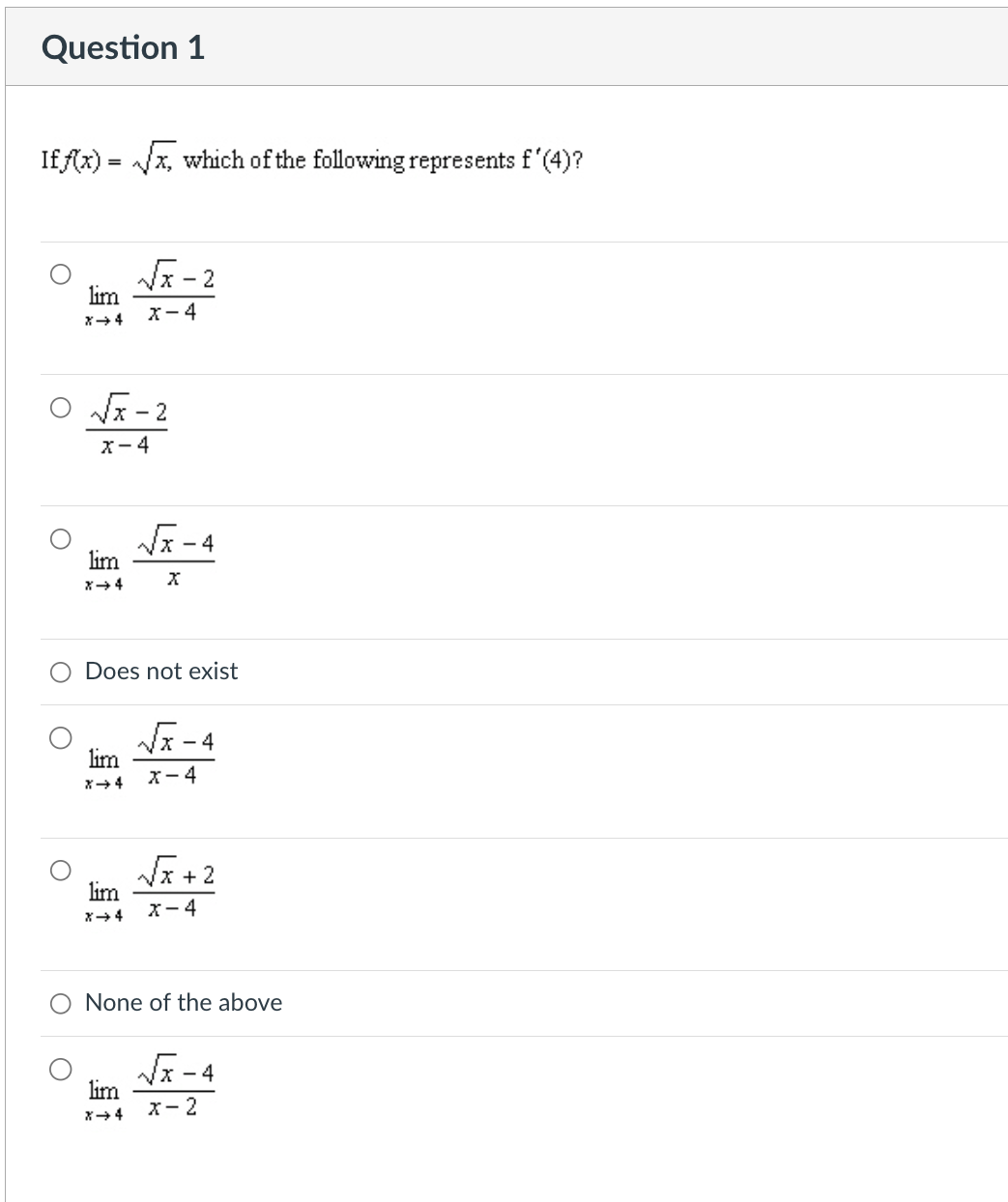Image resolution: width=1008 pixels, height=1202 pixels.
Task: Choose the option lim (√x + 2)/(x − 4)
Action: [59, 869]
